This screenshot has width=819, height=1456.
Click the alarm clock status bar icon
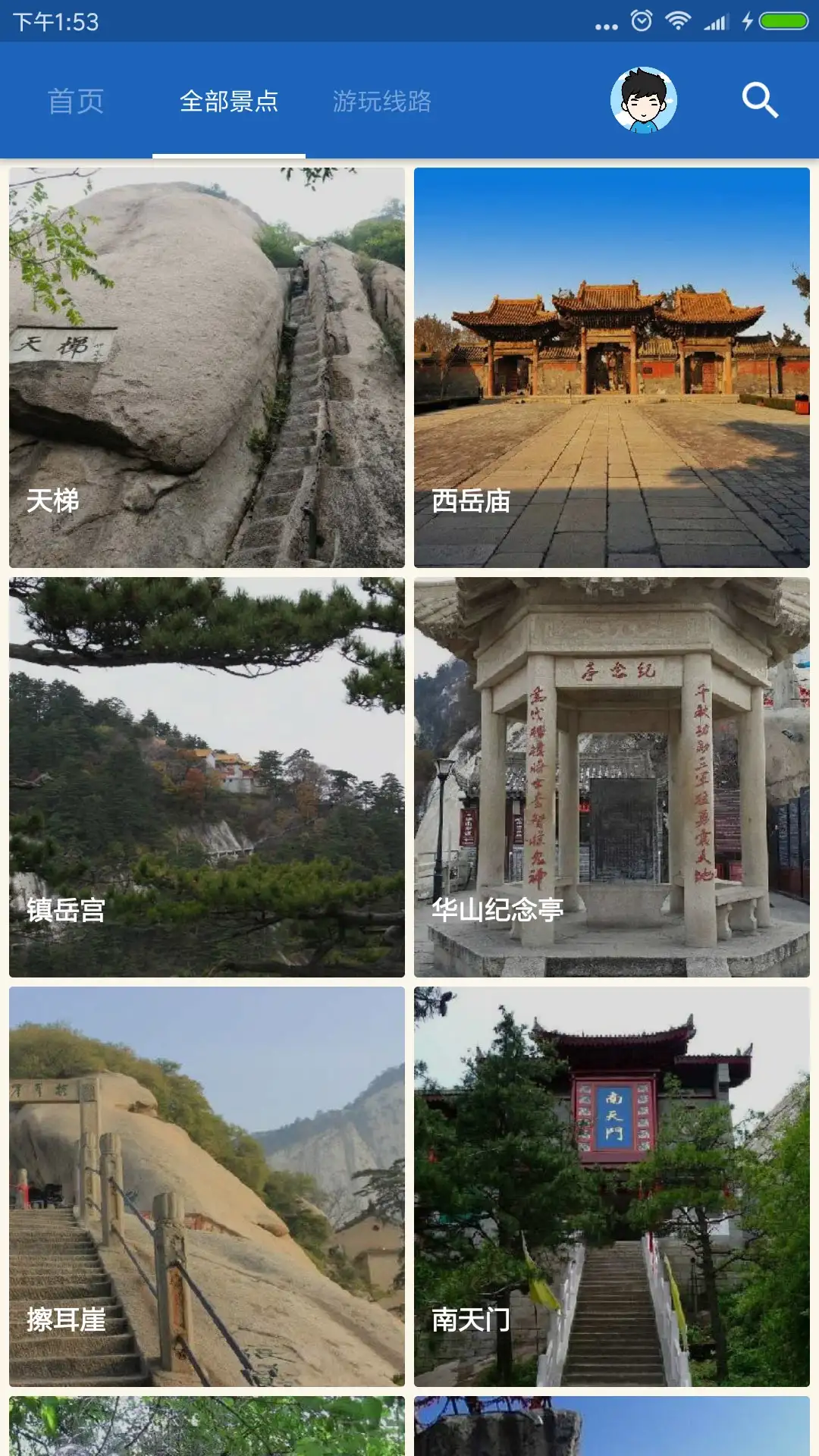[641, 22]
